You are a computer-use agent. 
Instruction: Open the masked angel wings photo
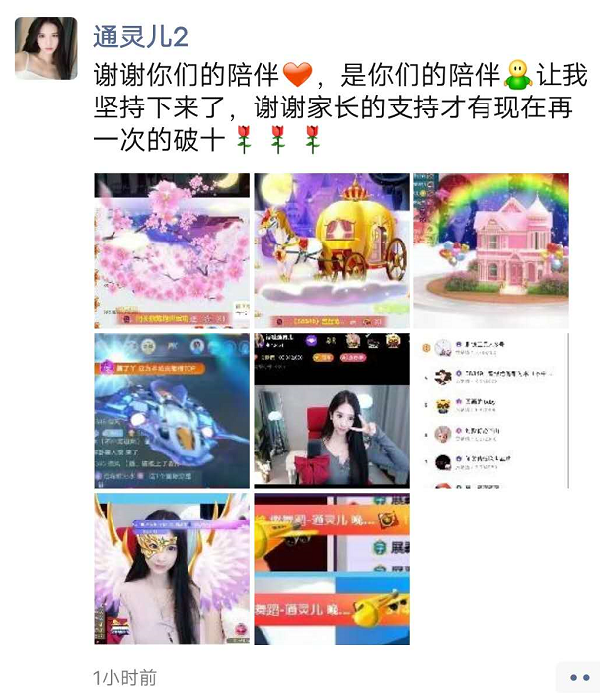point(171,569)
